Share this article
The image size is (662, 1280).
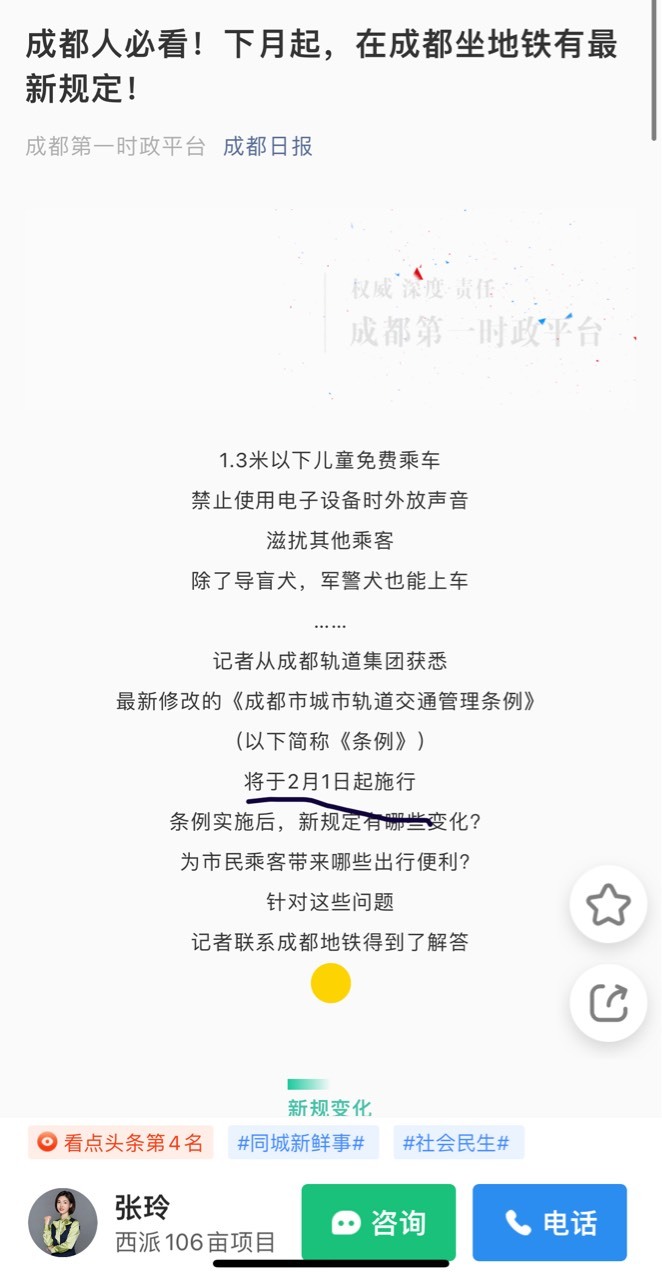click(x=608, y=1003)
